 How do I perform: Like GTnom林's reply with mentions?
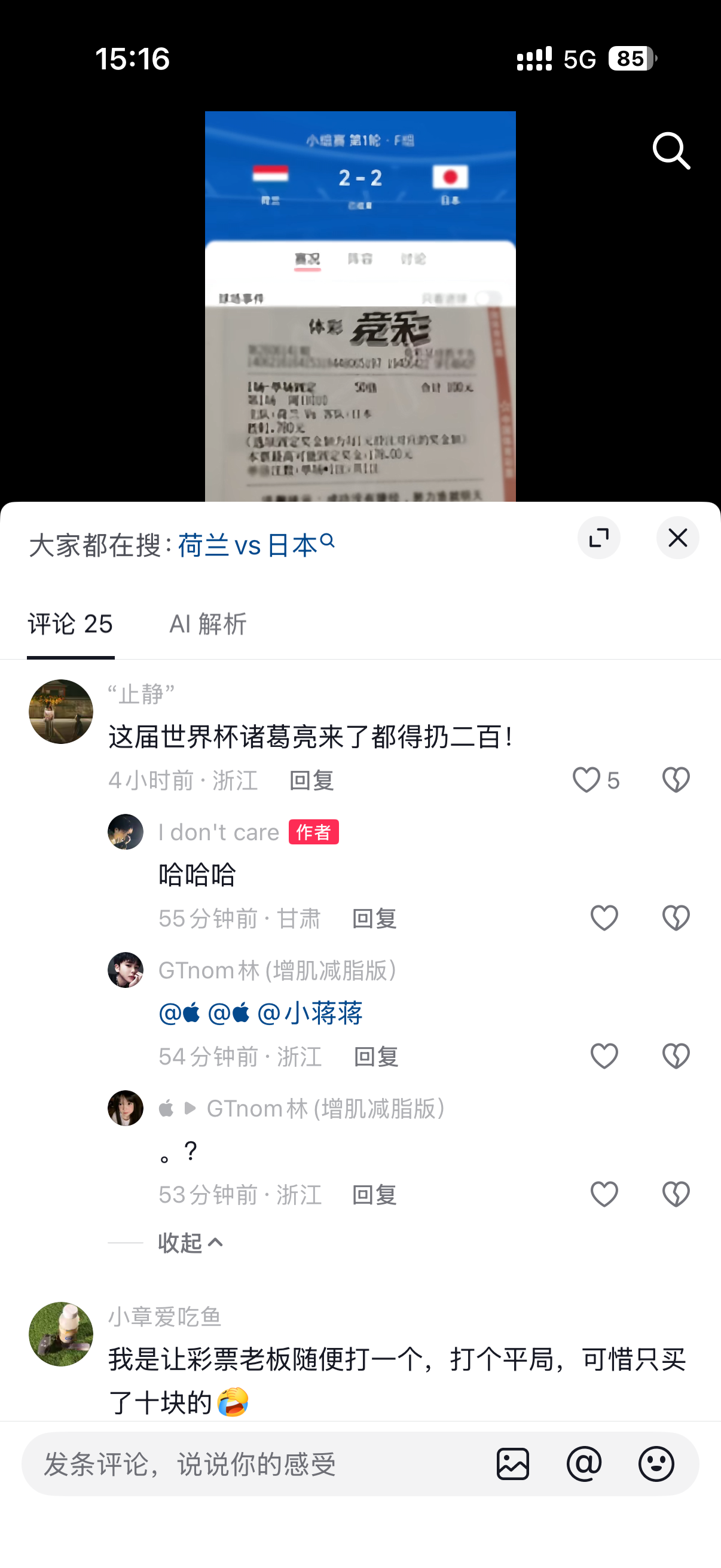tap(604, 1056)
